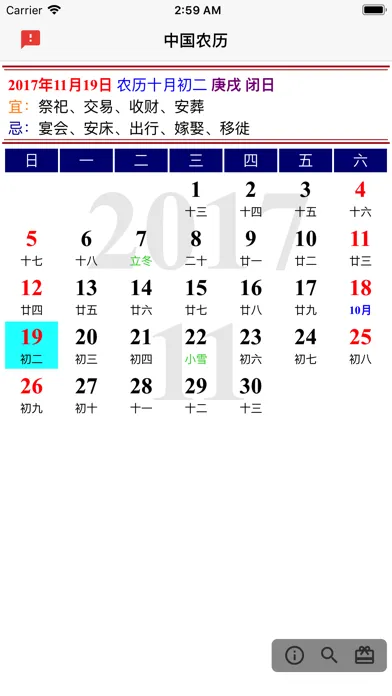Open the red feedback alert icon
Image resolution: width=392 pixels, height=696 pixels.
(x=31, y=40)
